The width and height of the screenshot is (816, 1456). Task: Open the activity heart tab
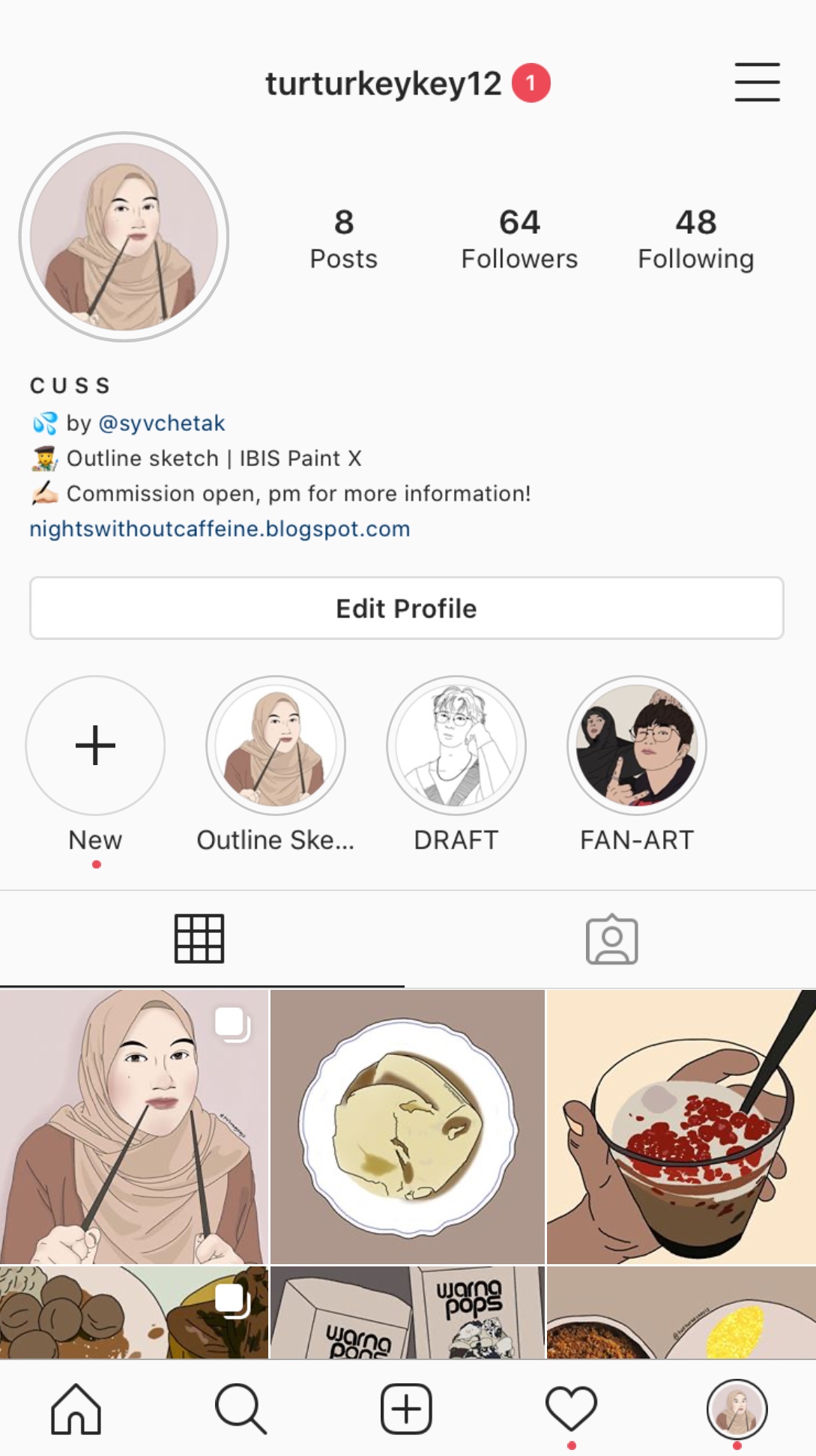[x=571, y=1409]
